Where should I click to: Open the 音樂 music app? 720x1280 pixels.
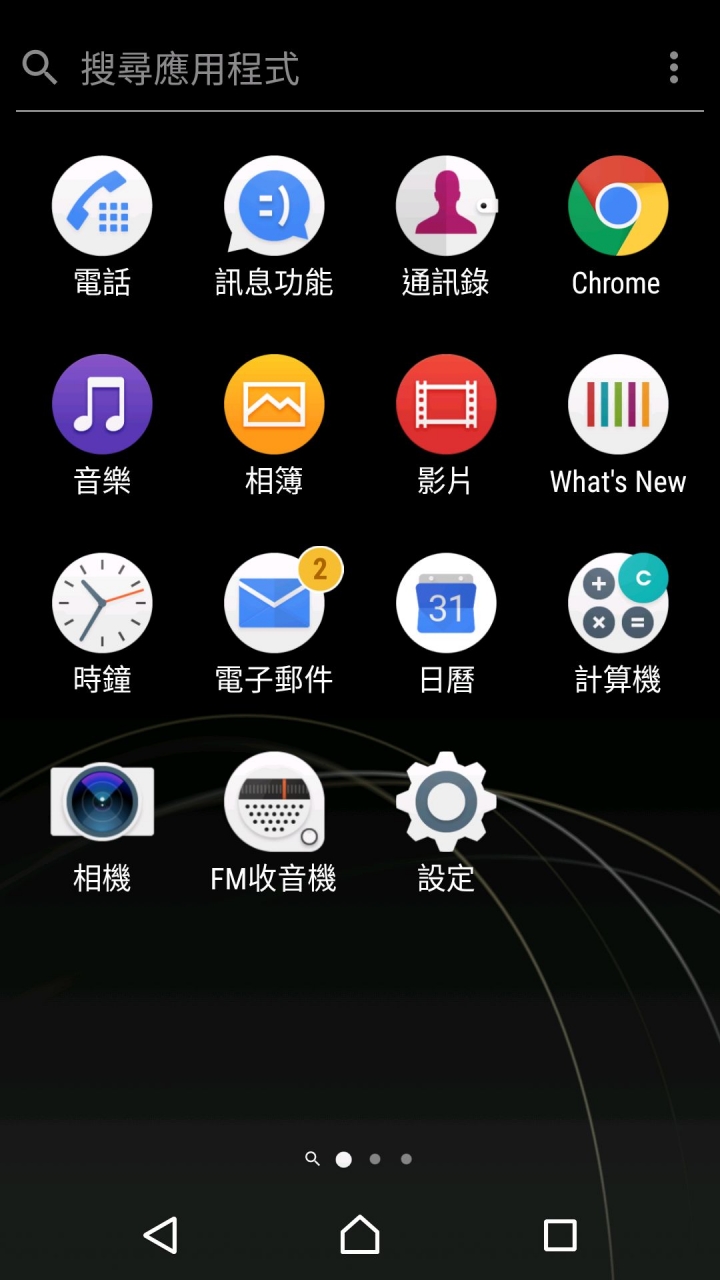pyautogui.click(x=102, y=405)
